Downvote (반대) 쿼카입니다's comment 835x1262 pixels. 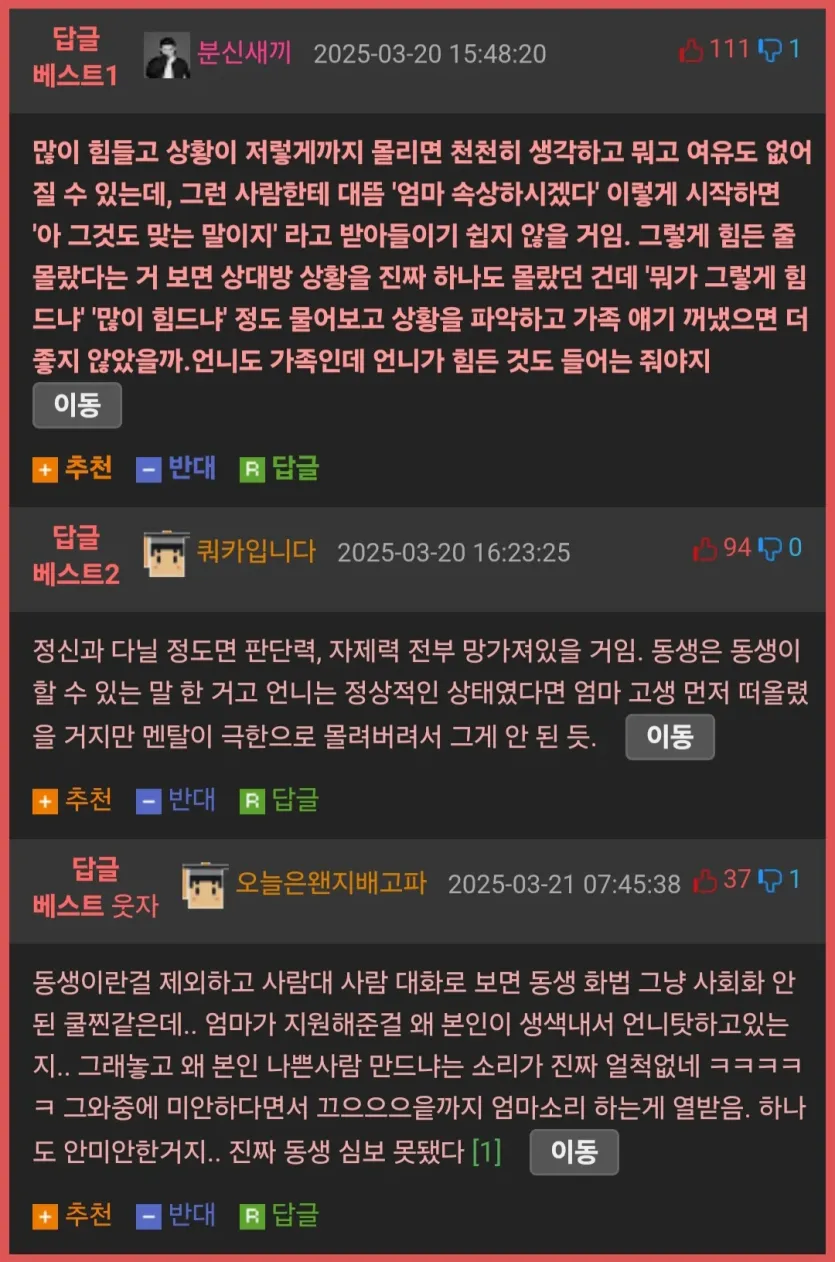pyautogui.click(x=176, y=800)
